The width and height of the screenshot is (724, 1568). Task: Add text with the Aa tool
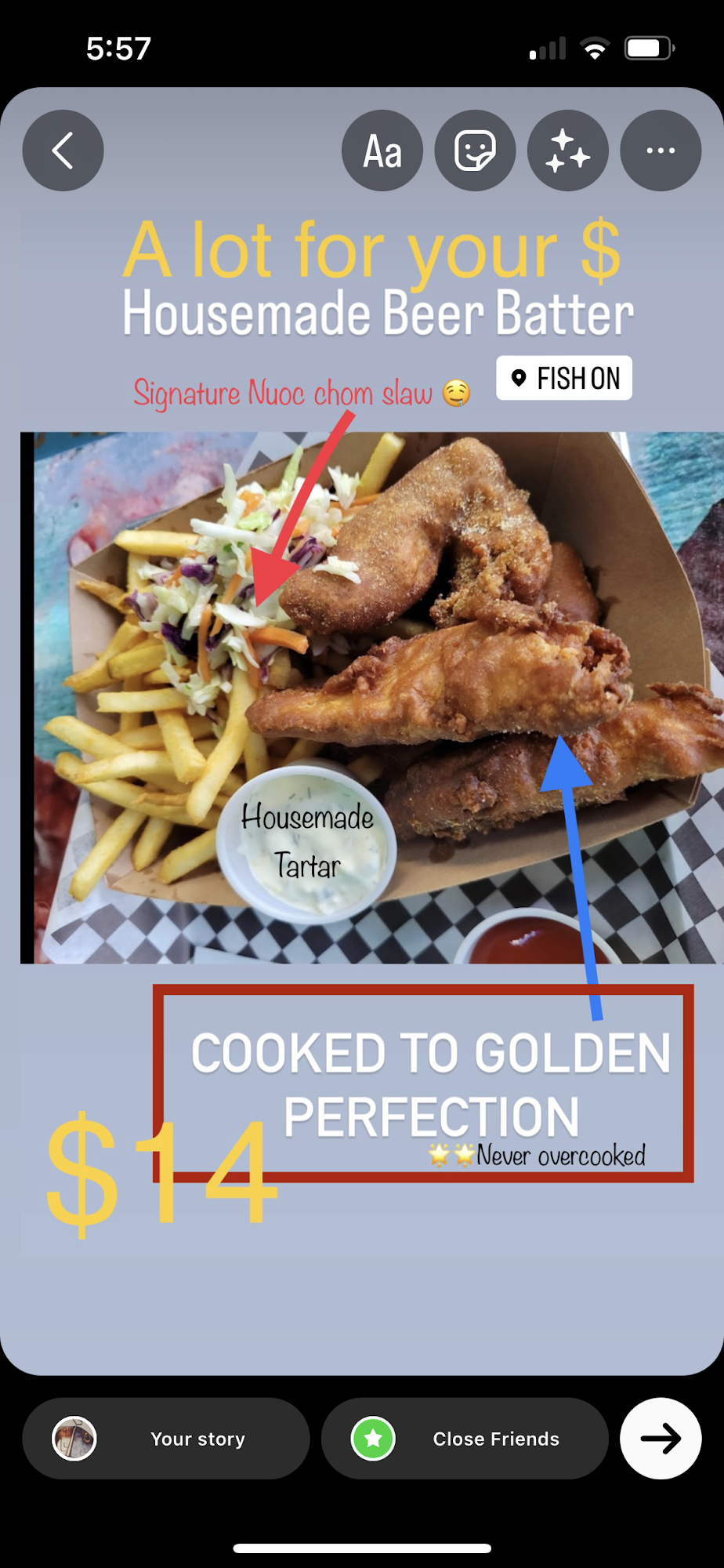click(x=382, y=151)
